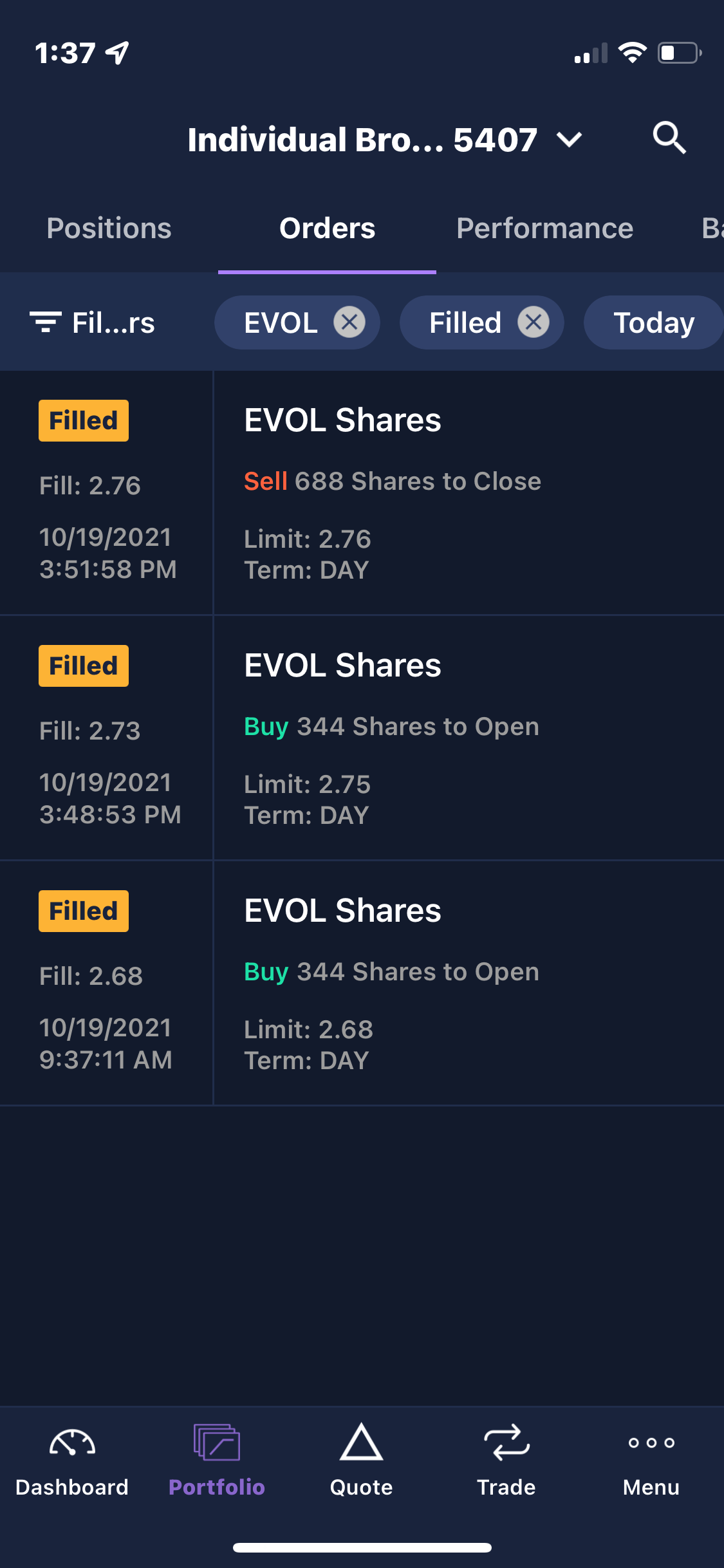This screenshot has height=1568, width=724.
Task: Open the Filters options
Action: click(93, 322)
